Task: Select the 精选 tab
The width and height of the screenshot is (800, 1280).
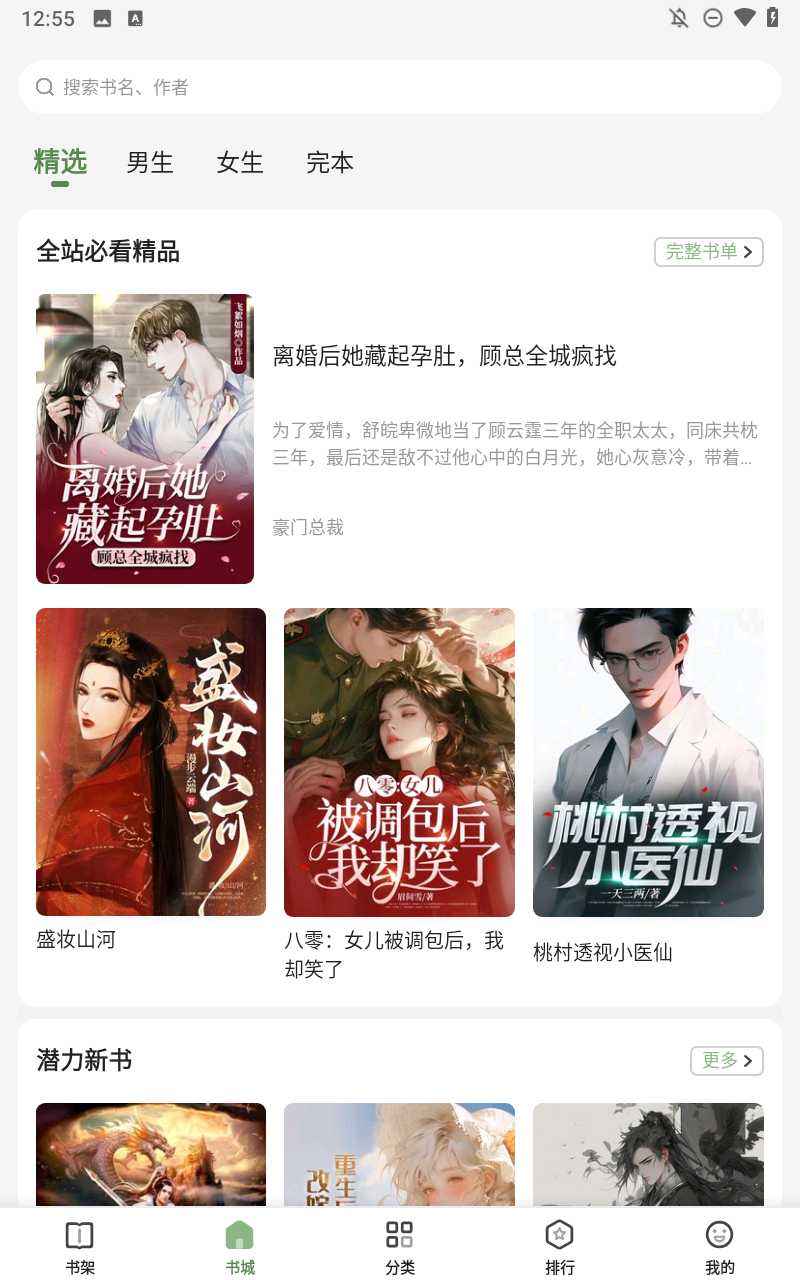Action: point(60,162)
